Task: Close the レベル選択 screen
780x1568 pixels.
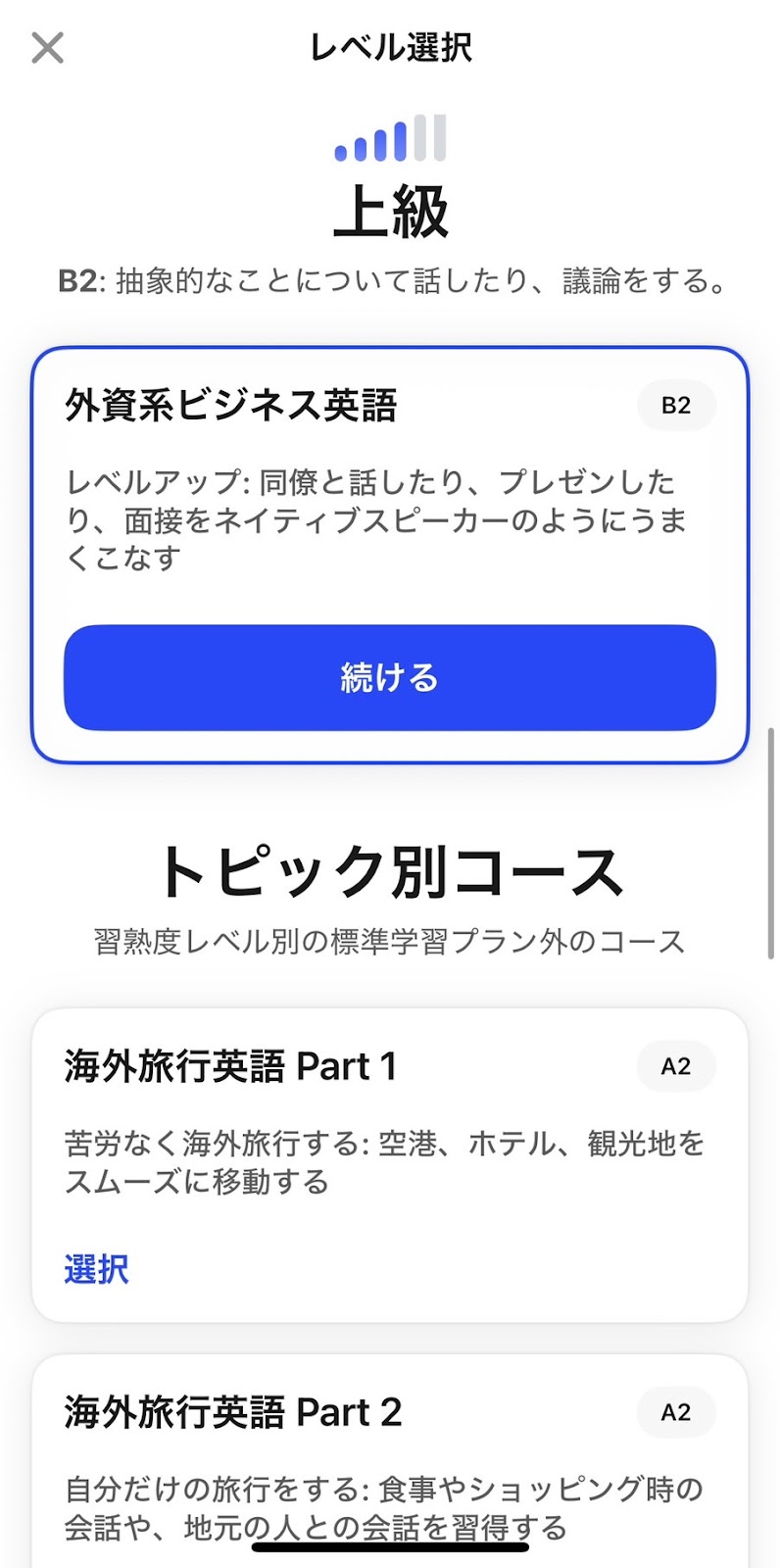Action: point(47,47)
